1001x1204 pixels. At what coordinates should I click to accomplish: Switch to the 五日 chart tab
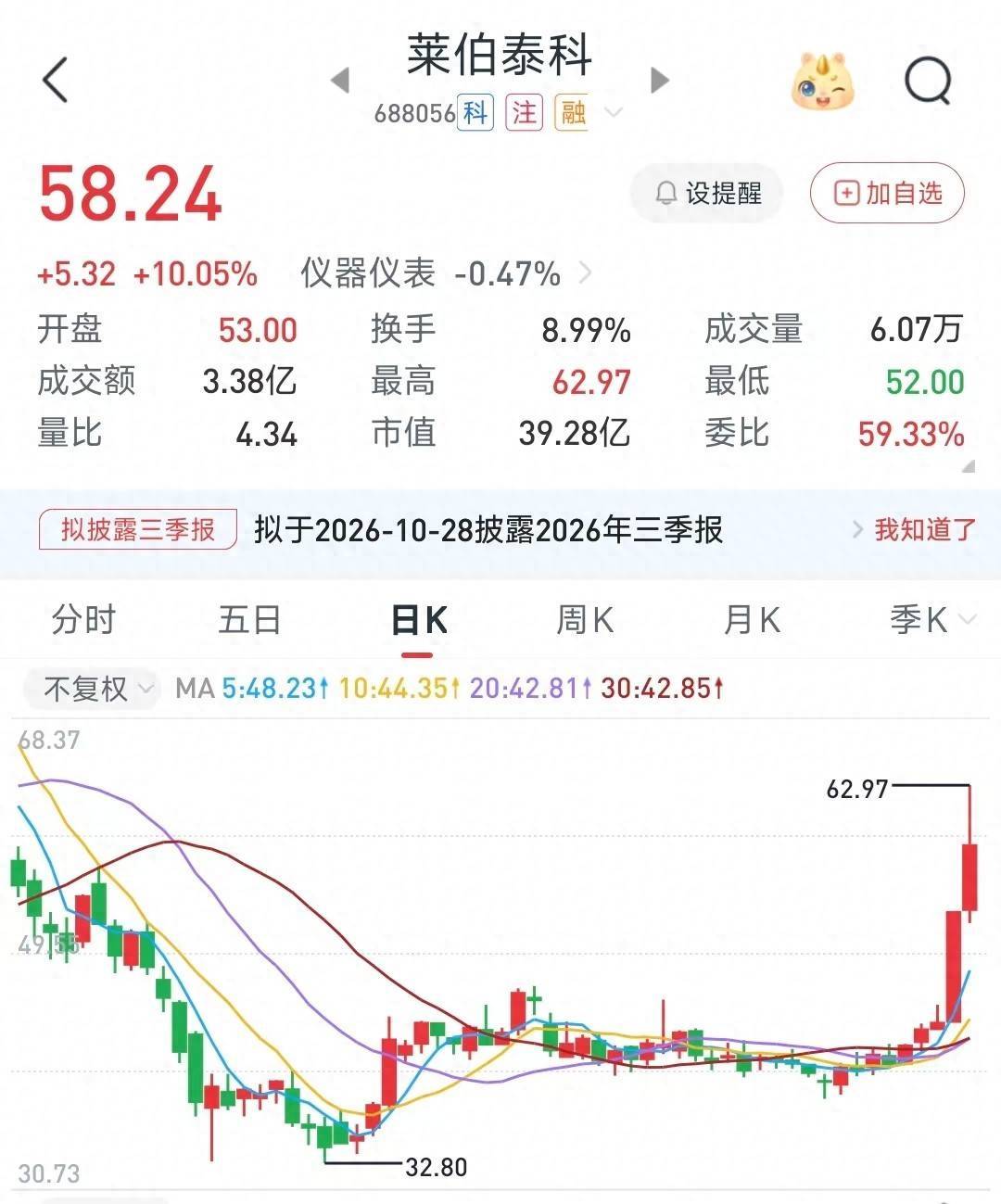[249, 619]
